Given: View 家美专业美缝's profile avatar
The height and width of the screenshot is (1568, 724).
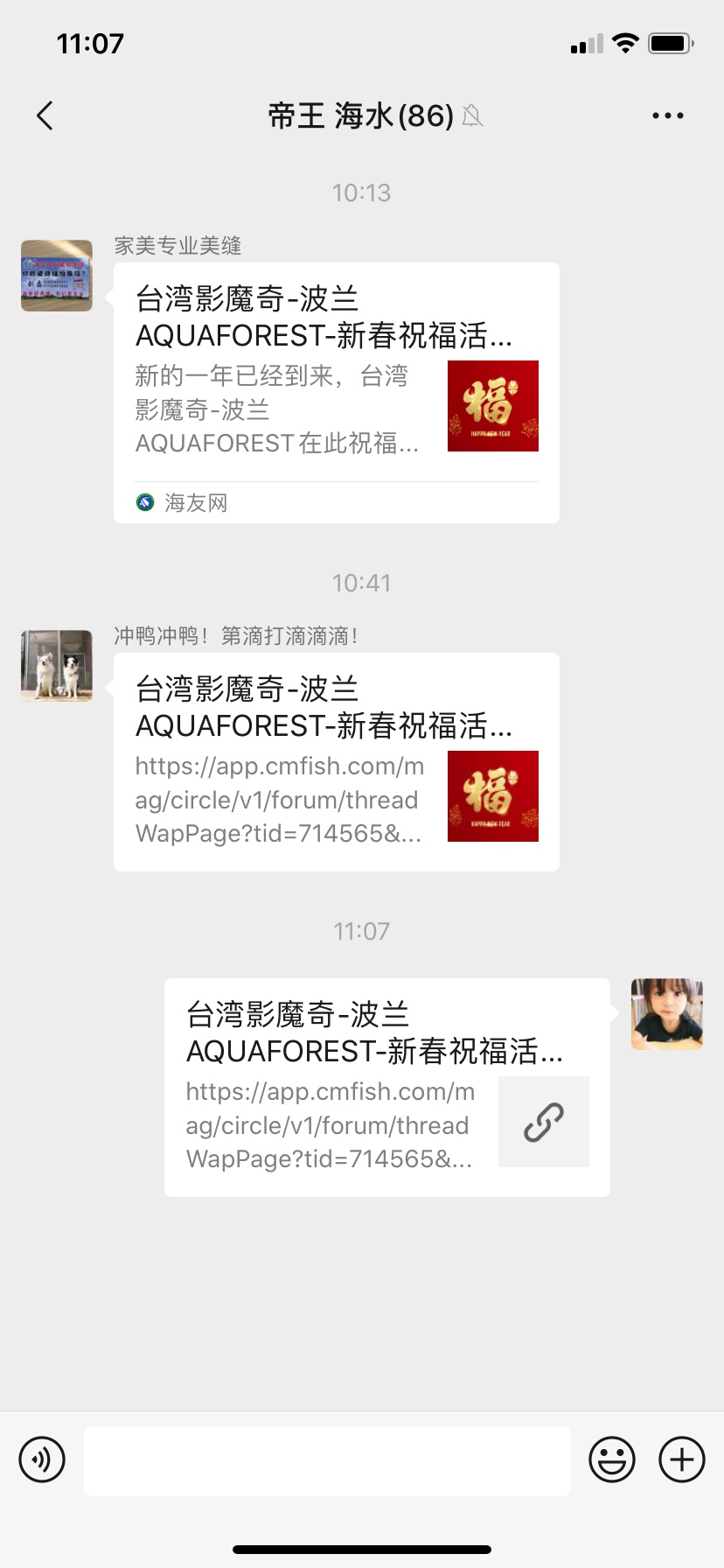Looking at the screenshot, I should [57, 276].
